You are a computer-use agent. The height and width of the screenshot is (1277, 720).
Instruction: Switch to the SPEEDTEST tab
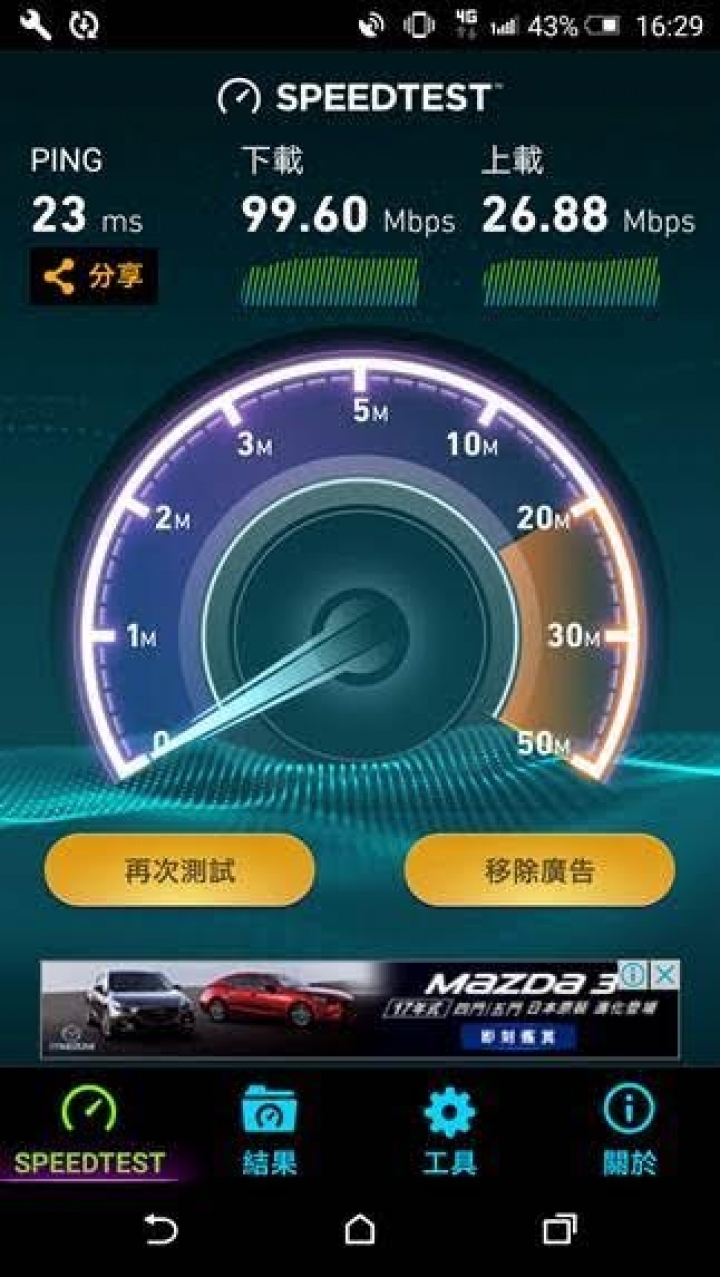pyautogui.click(x=90, y=1130)
